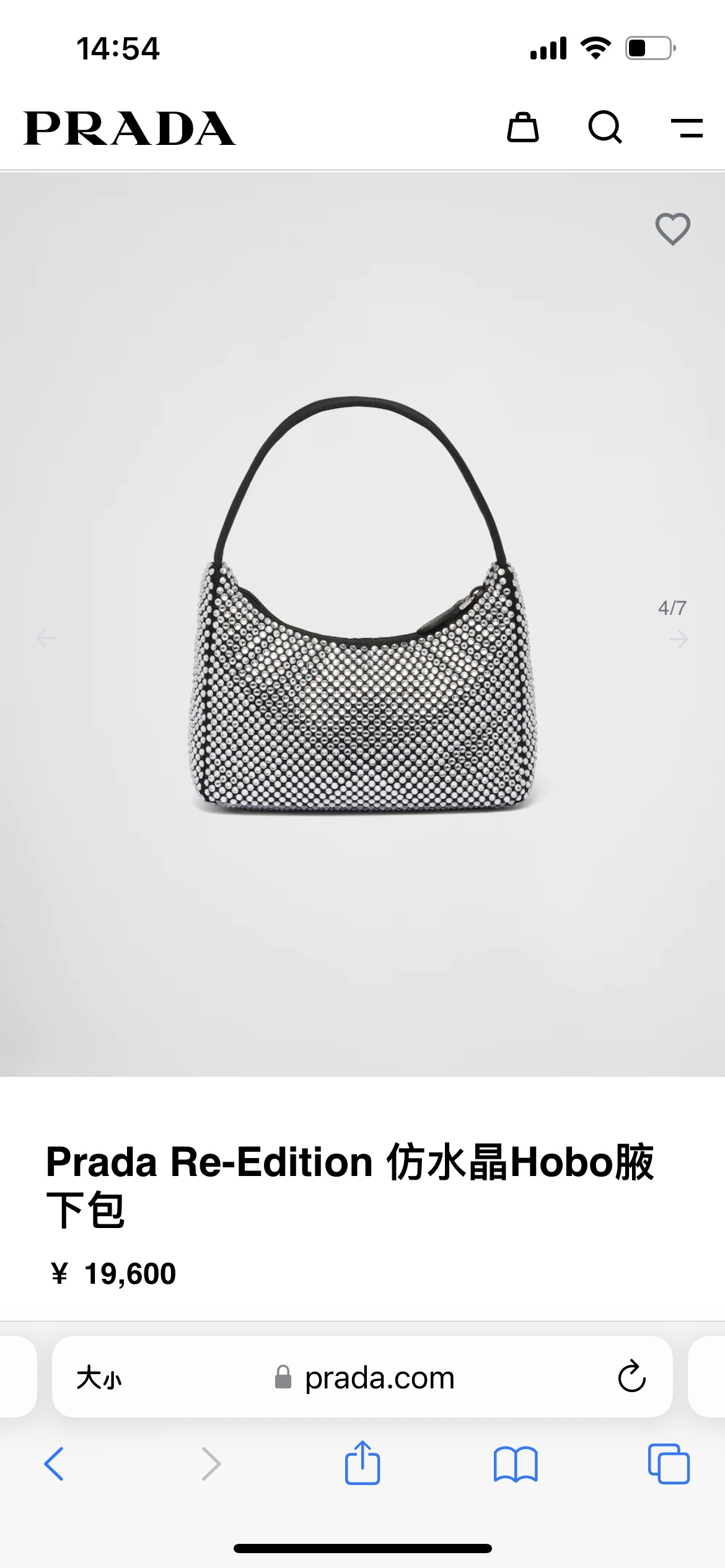Screen dimensions: 725x1568
Task: Enlarge the crystal hobo bag image
Action: tap(362, 604)
